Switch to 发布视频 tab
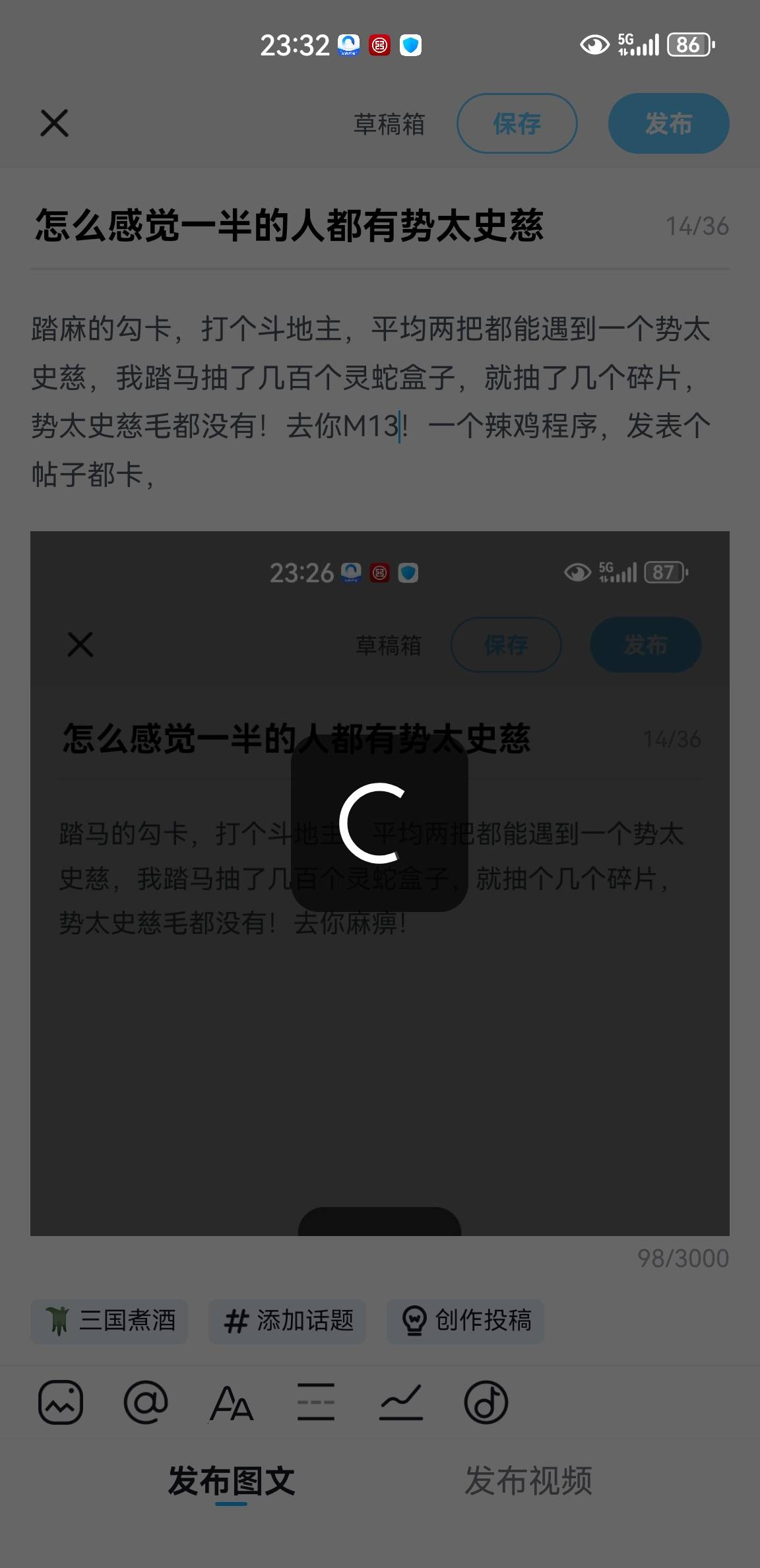This screenshot has width=760, height=1568. pos(528,1480)
